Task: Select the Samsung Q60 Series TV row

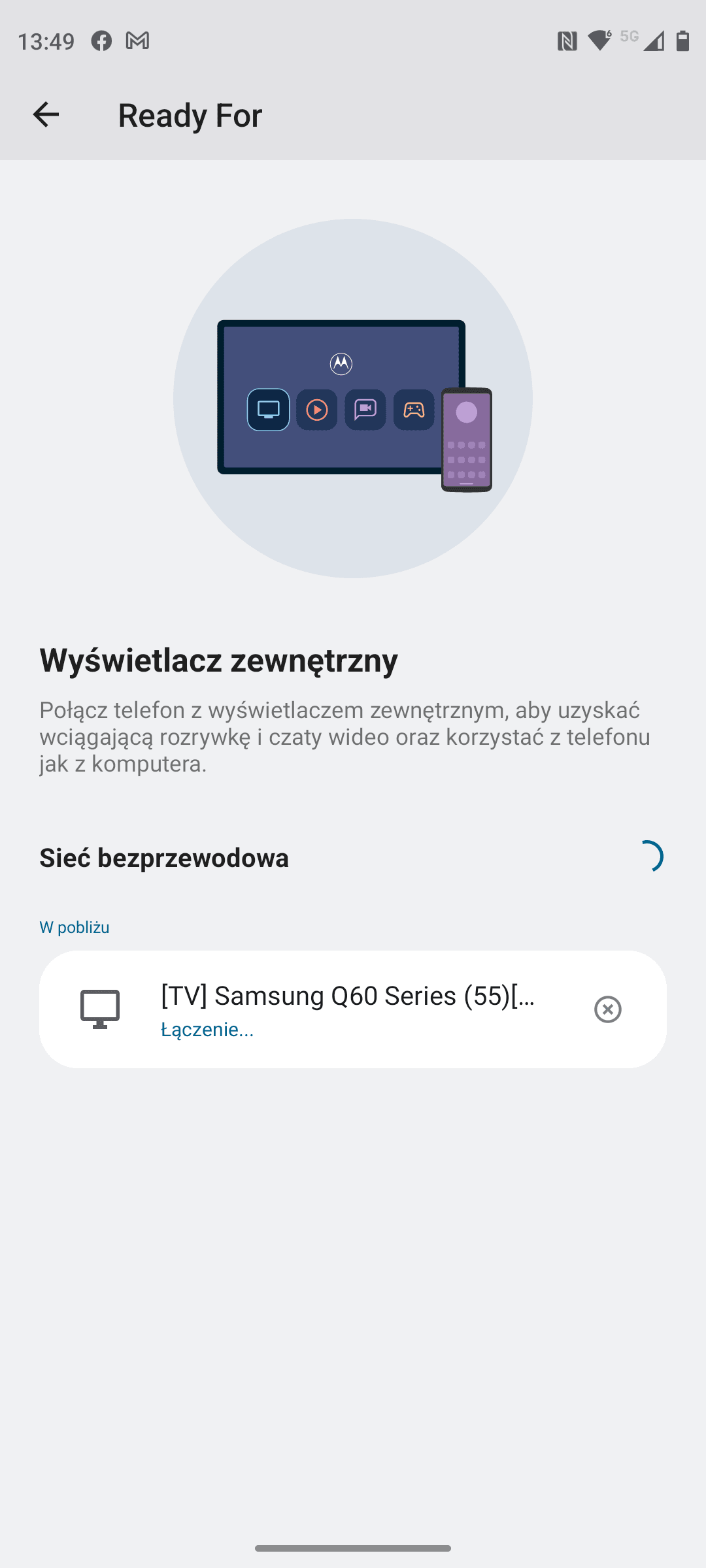Action: pos(346,1009)
